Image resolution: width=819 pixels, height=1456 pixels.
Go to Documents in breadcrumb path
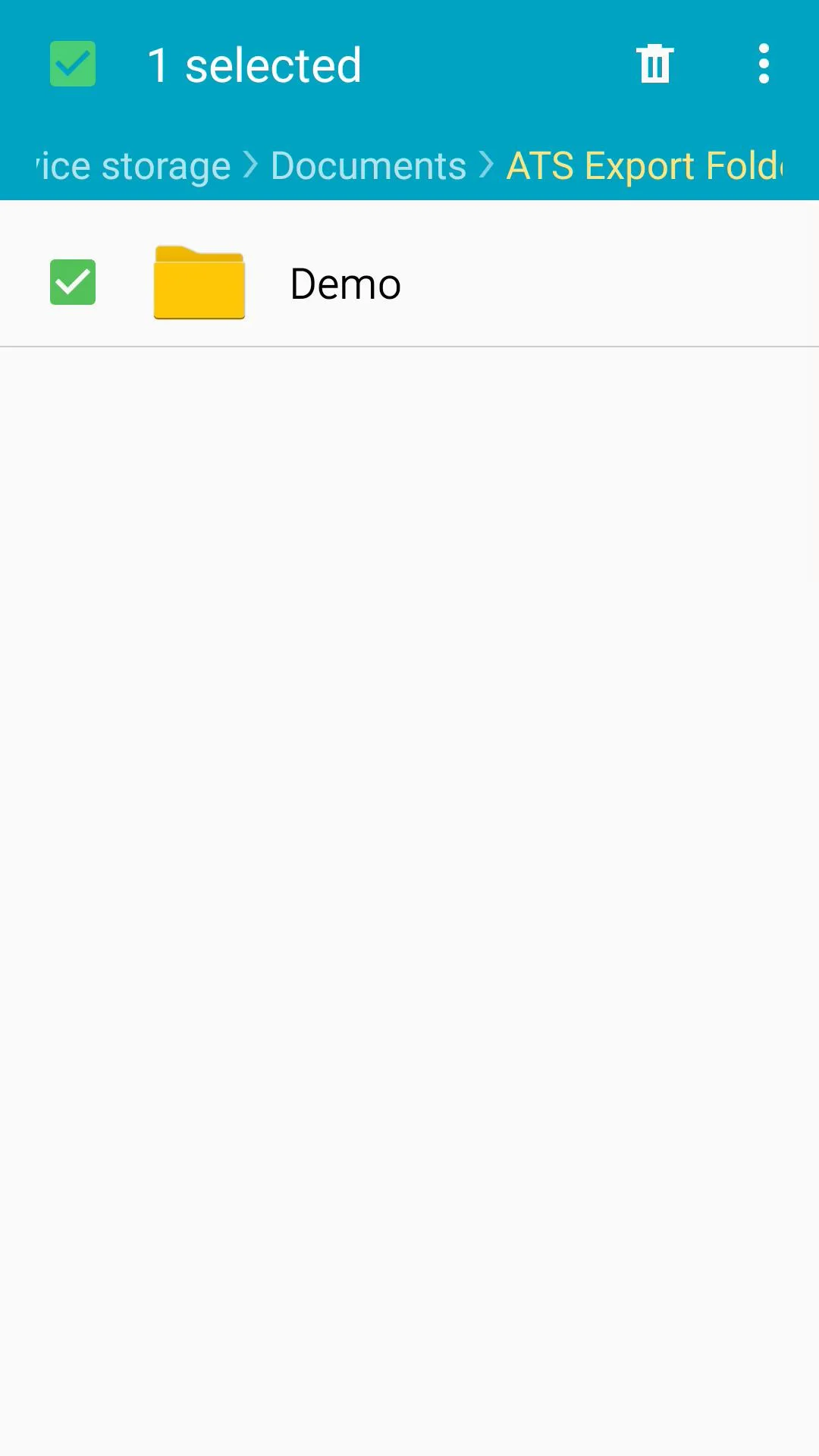click(x=369, y=165)
